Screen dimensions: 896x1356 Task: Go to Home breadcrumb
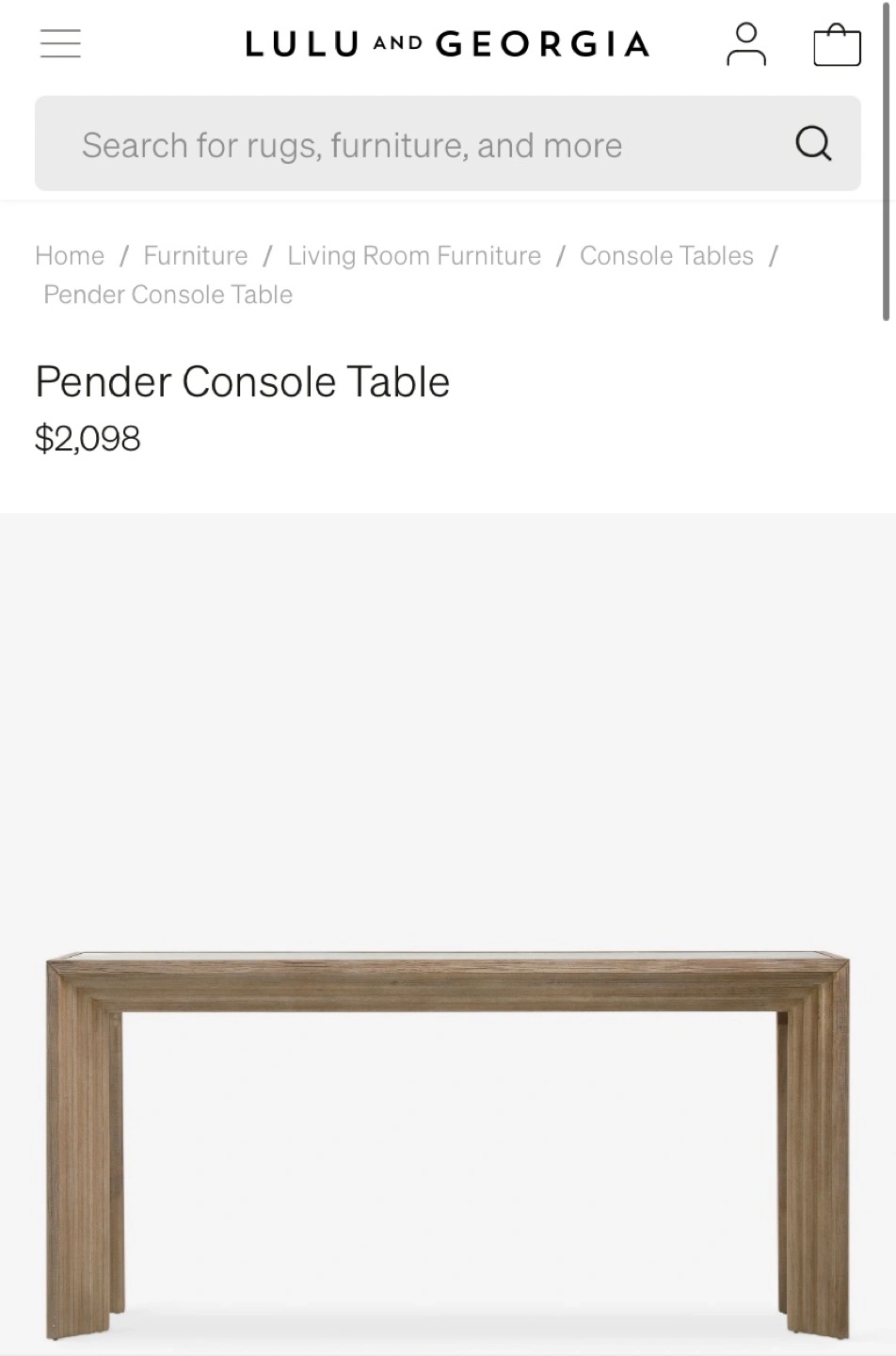tap(70, 255)
